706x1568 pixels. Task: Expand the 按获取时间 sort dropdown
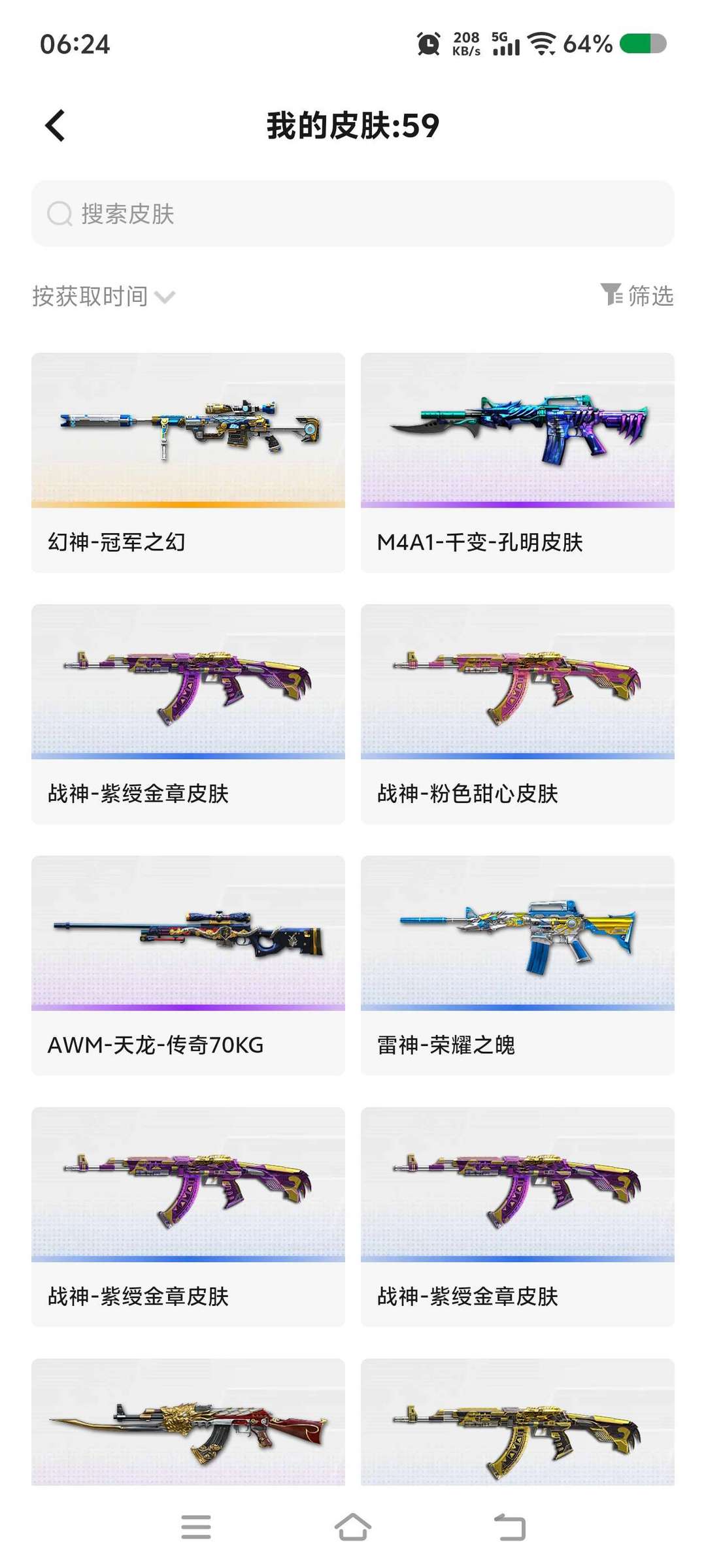click(103, 297)
